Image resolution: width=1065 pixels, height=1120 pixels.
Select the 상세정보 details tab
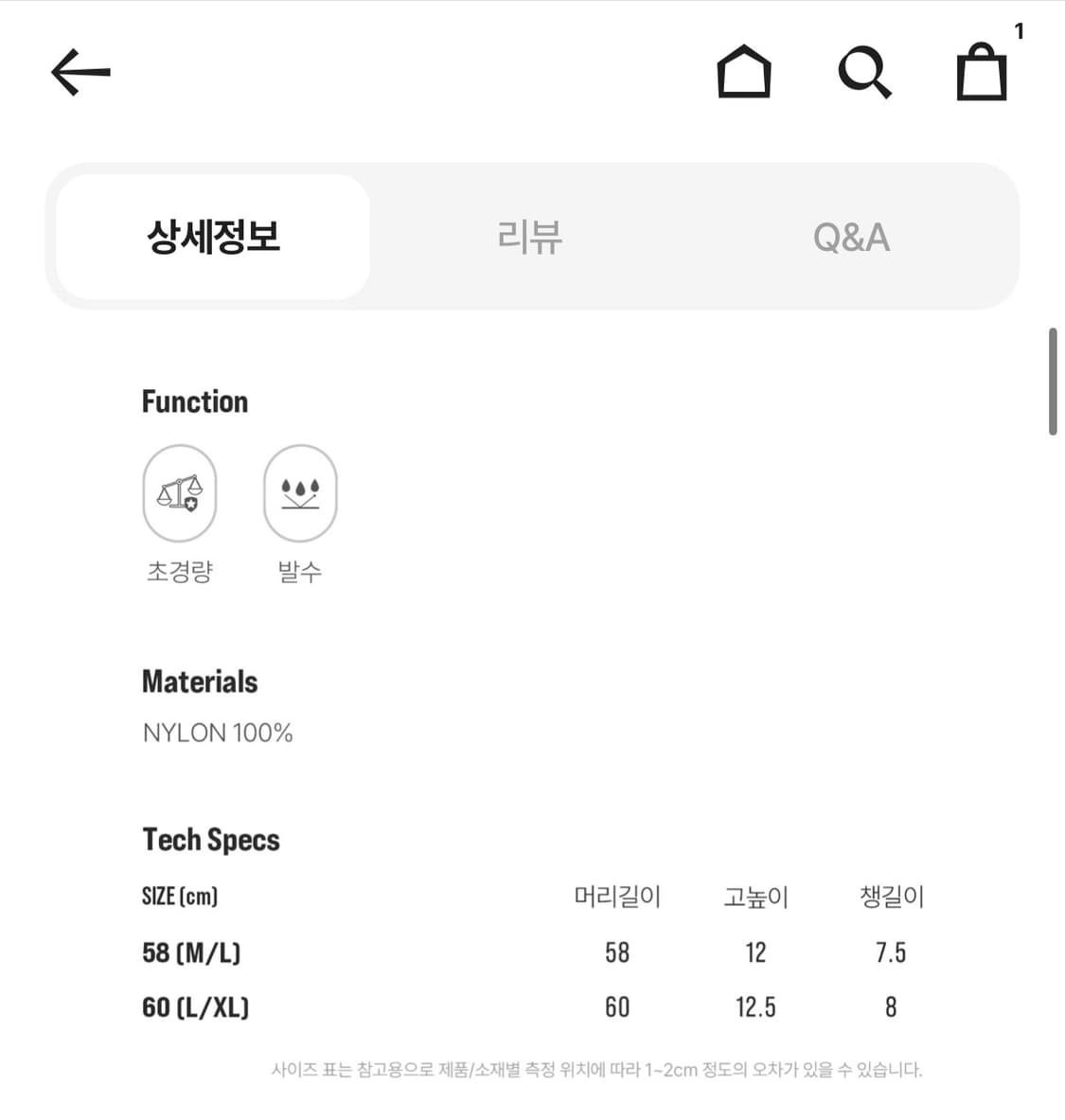pyautogui.click(x=212, y=237)
